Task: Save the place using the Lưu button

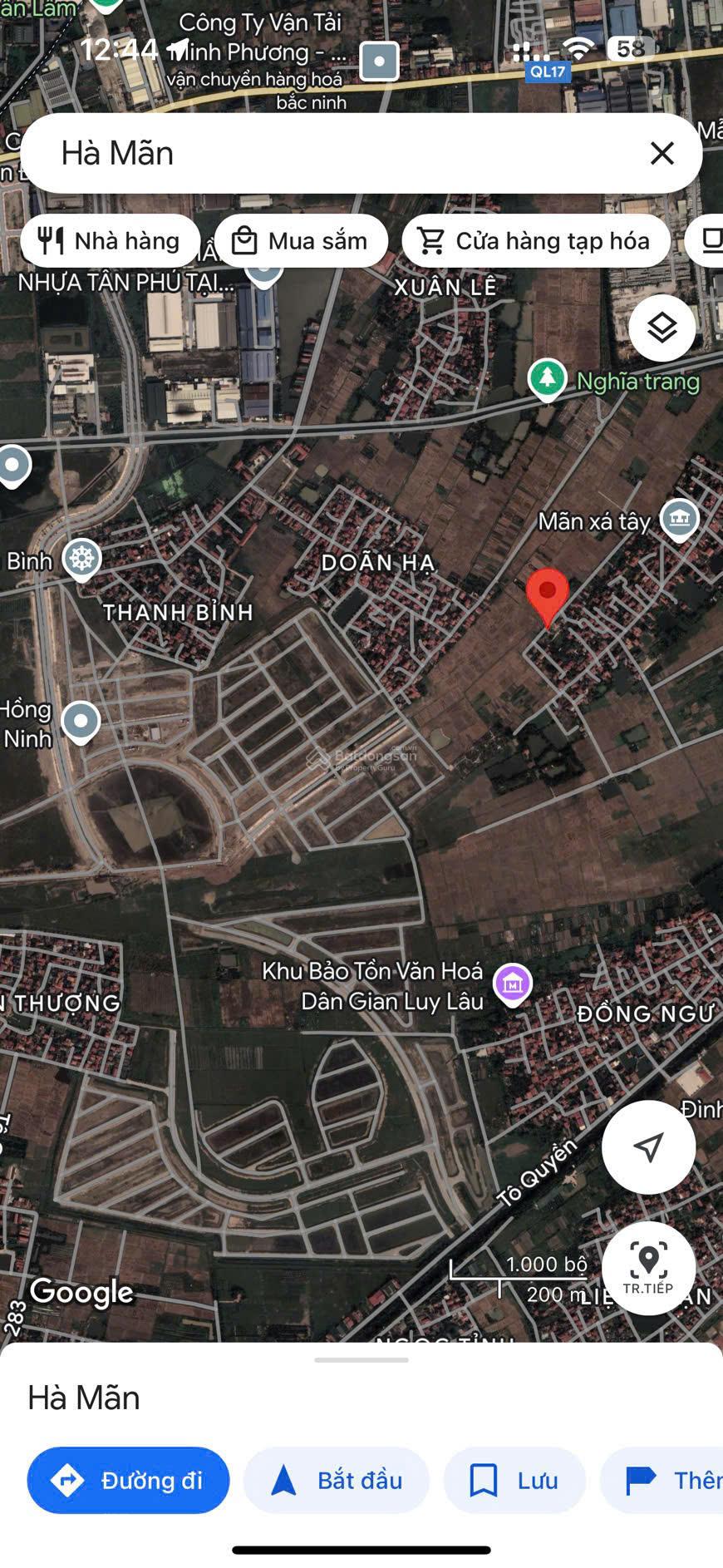Action: pos(514,1480)
